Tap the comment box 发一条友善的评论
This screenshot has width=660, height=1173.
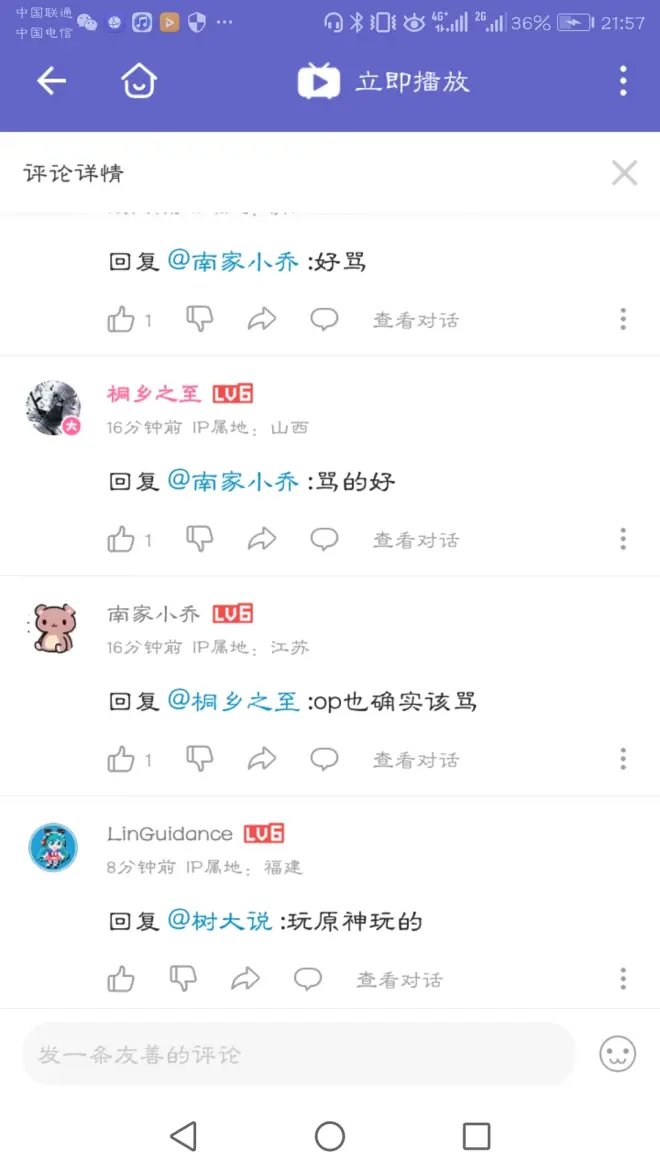click(x=298, y=1054)
